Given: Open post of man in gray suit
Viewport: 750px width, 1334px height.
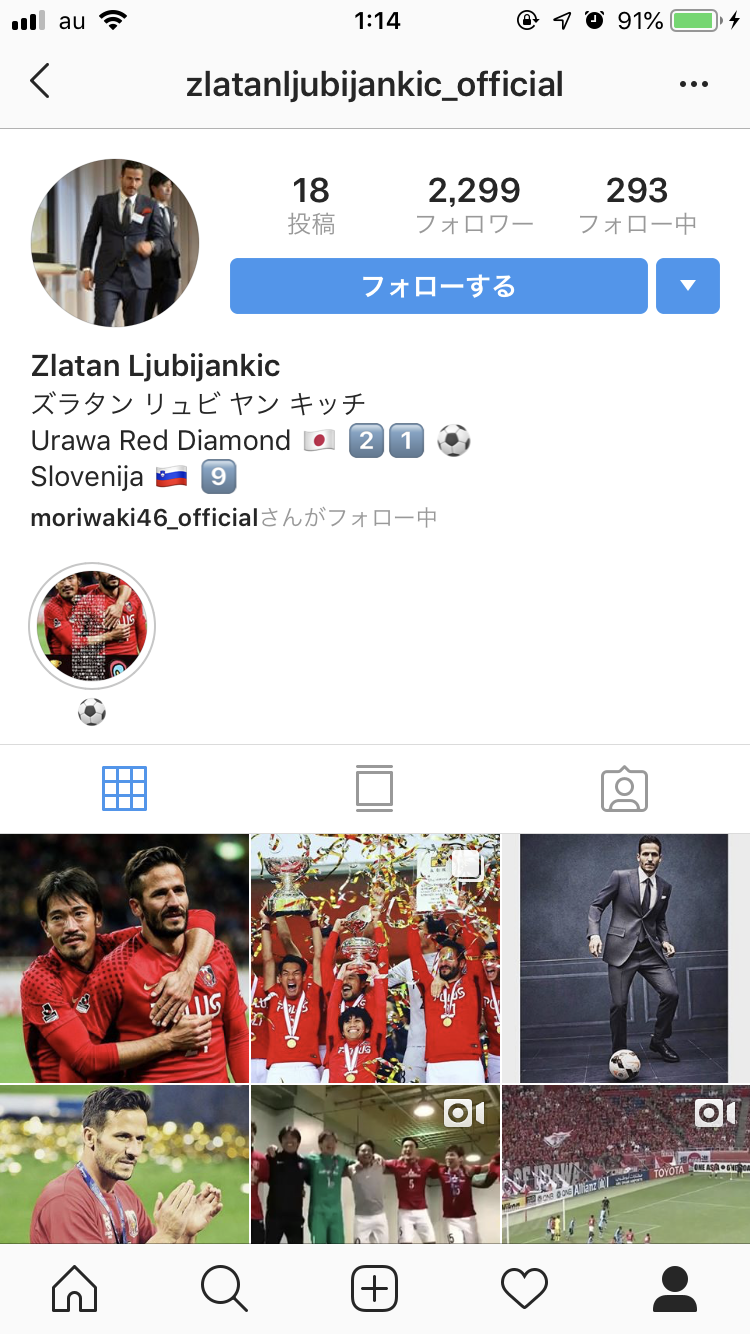Looking at the screenshot, I should click(624, 958).
